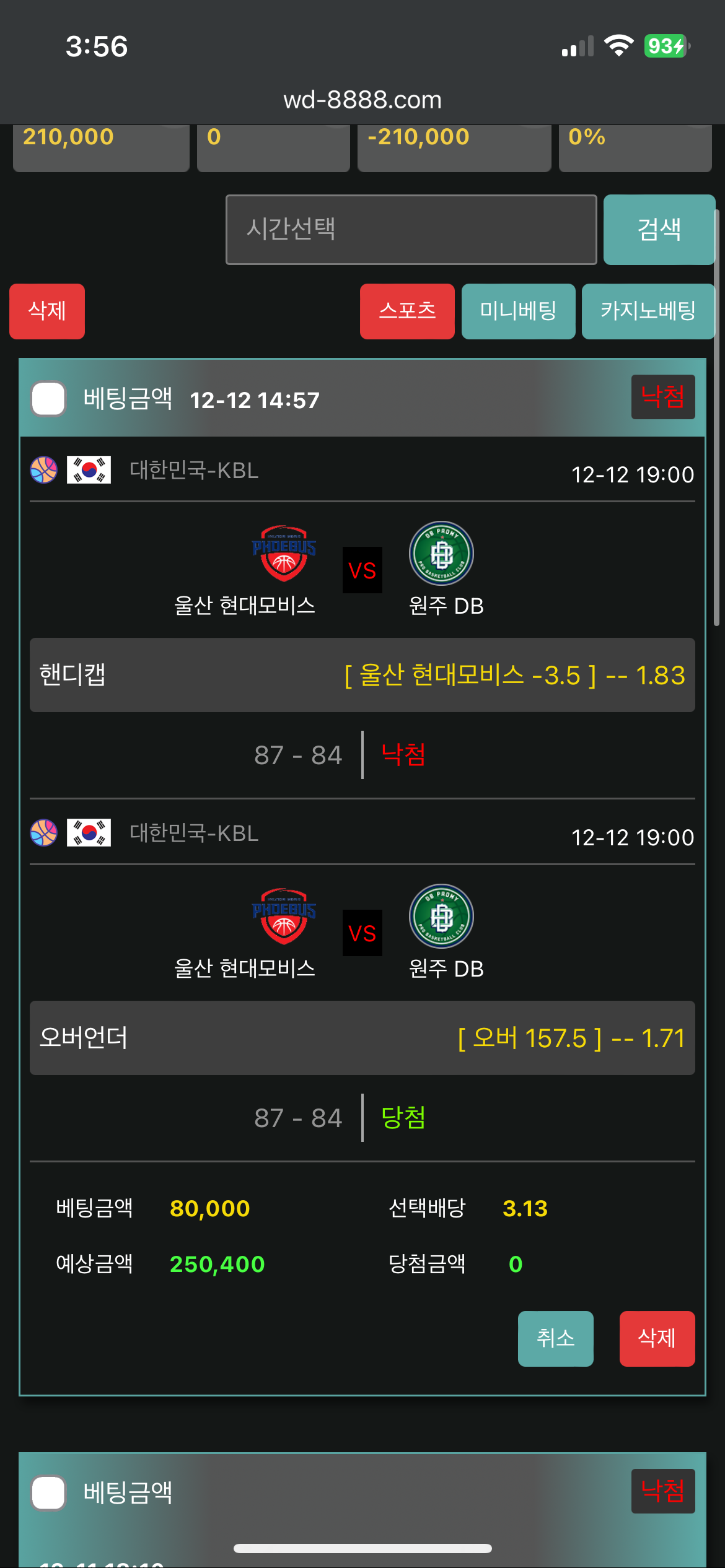725x1568 pixels.
Task: Tap the wd-8888.com address bar
Action: click(362, 100)
